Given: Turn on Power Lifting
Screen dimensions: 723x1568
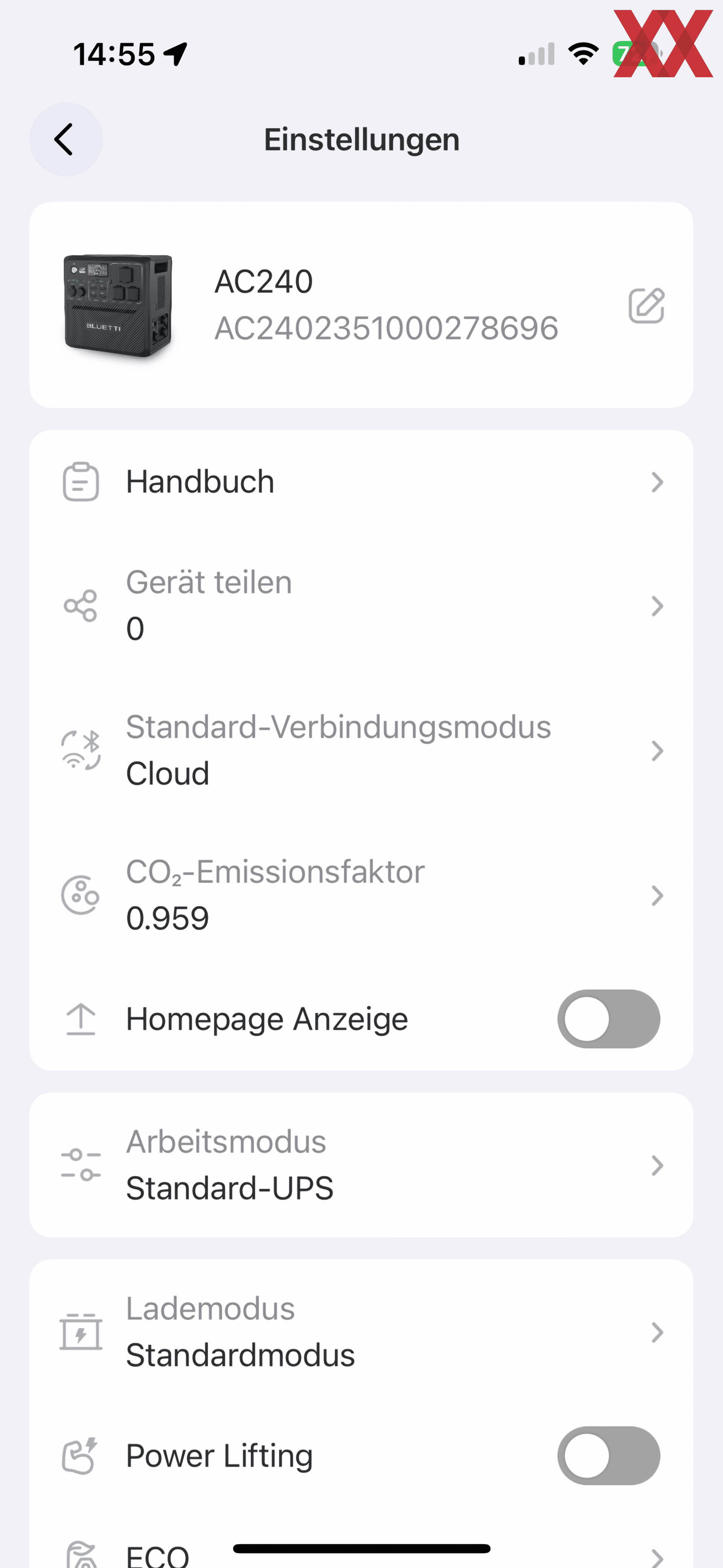Looking at the screenshot, I should tap(609, 1456).
